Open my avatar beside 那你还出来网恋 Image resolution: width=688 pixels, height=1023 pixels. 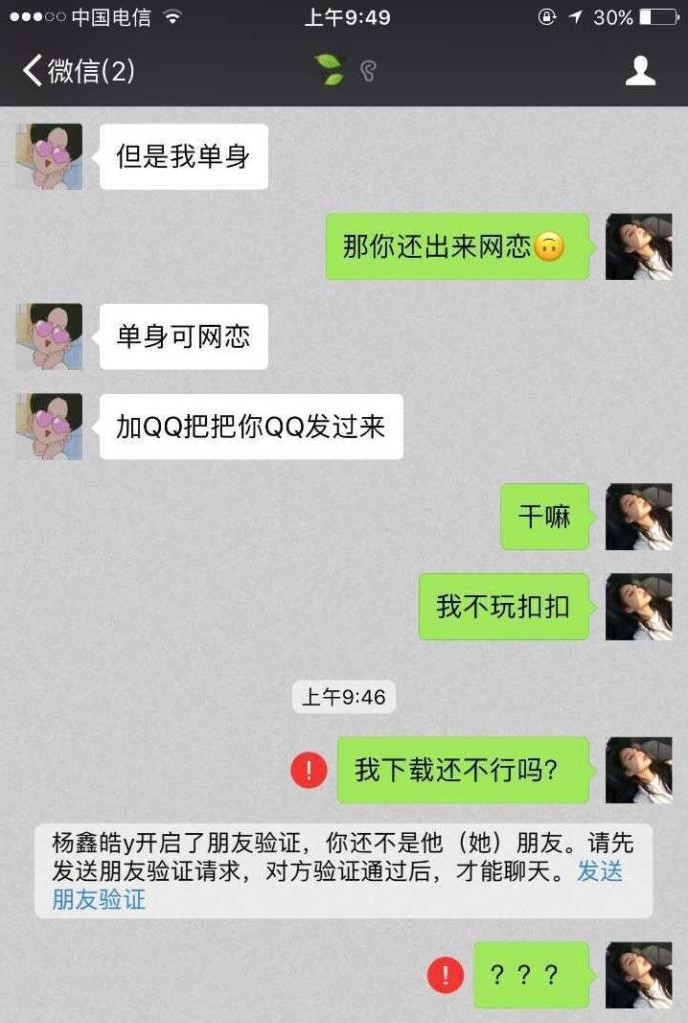[x=638, y=246]
